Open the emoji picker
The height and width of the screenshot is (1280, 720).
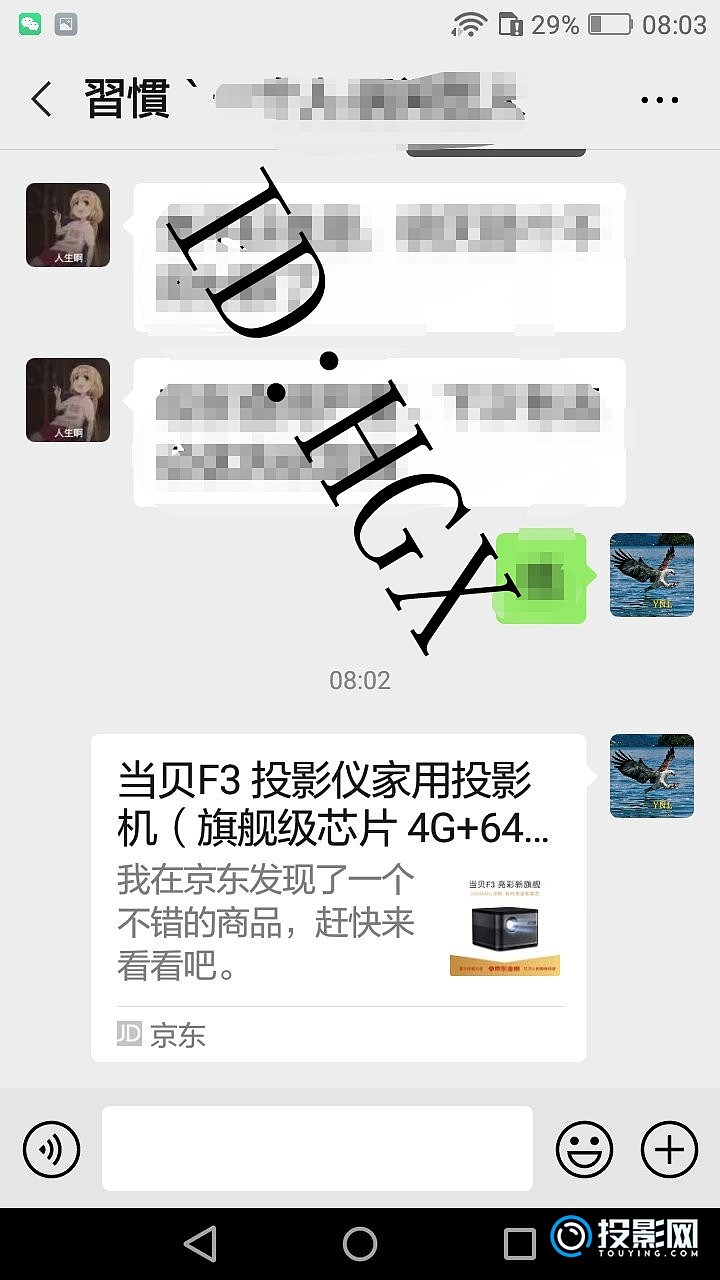point(585,1148)
